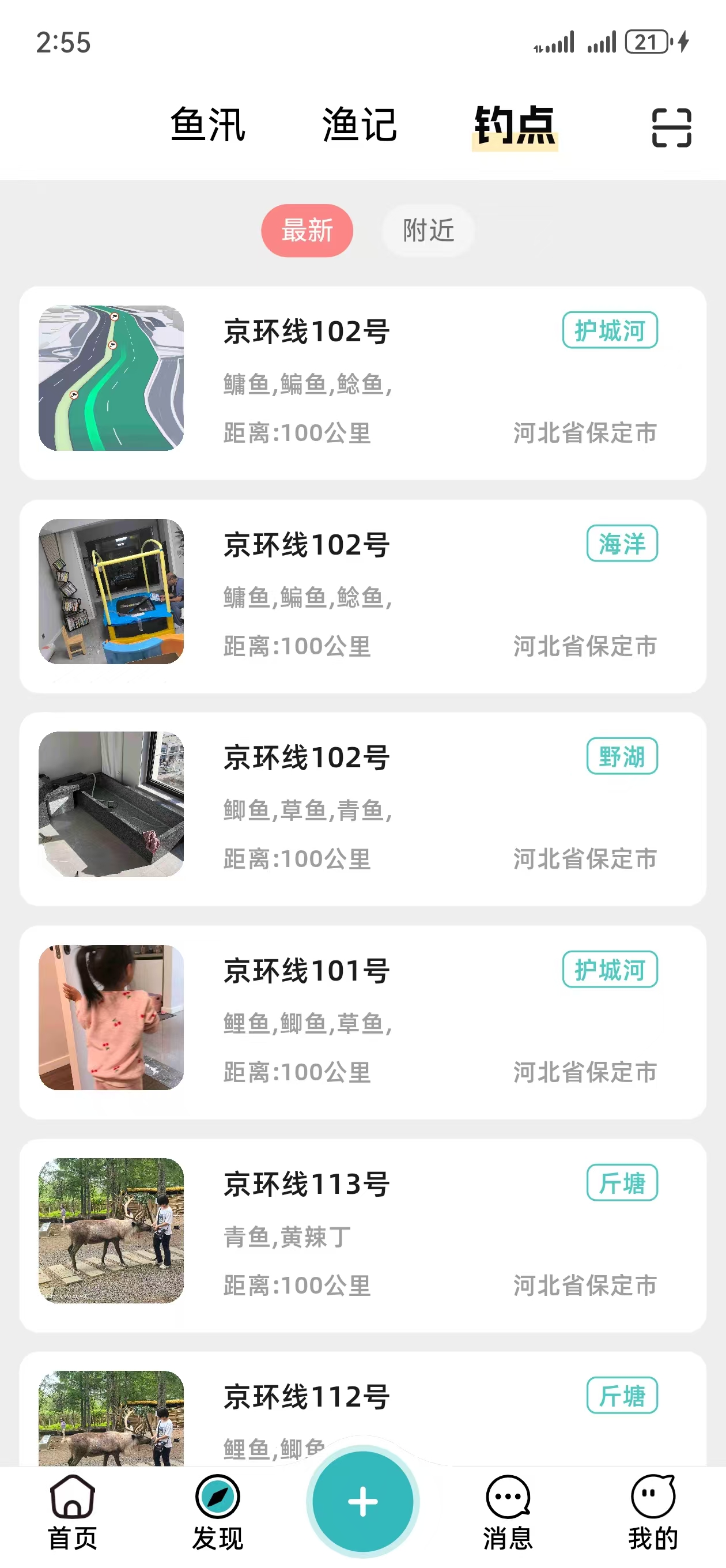
Task: Go to the 首页 tab
Action: pos(73,1512)
